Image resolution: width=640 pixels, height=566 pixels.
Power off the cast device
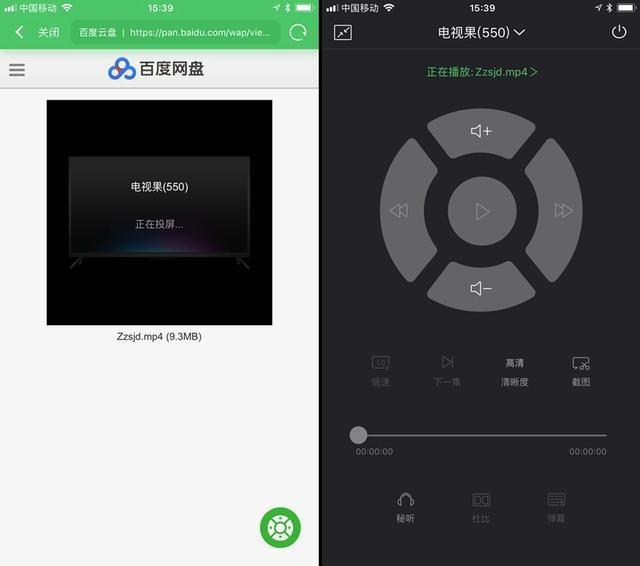(x=619, y=32)
